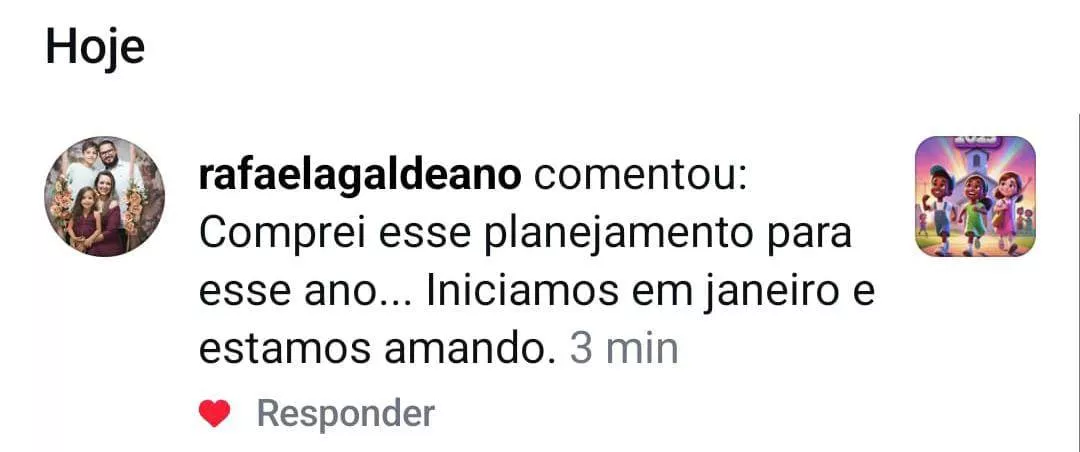
Task: Open the rafaelagaldeano username link
Action: (x=360, y=176)
